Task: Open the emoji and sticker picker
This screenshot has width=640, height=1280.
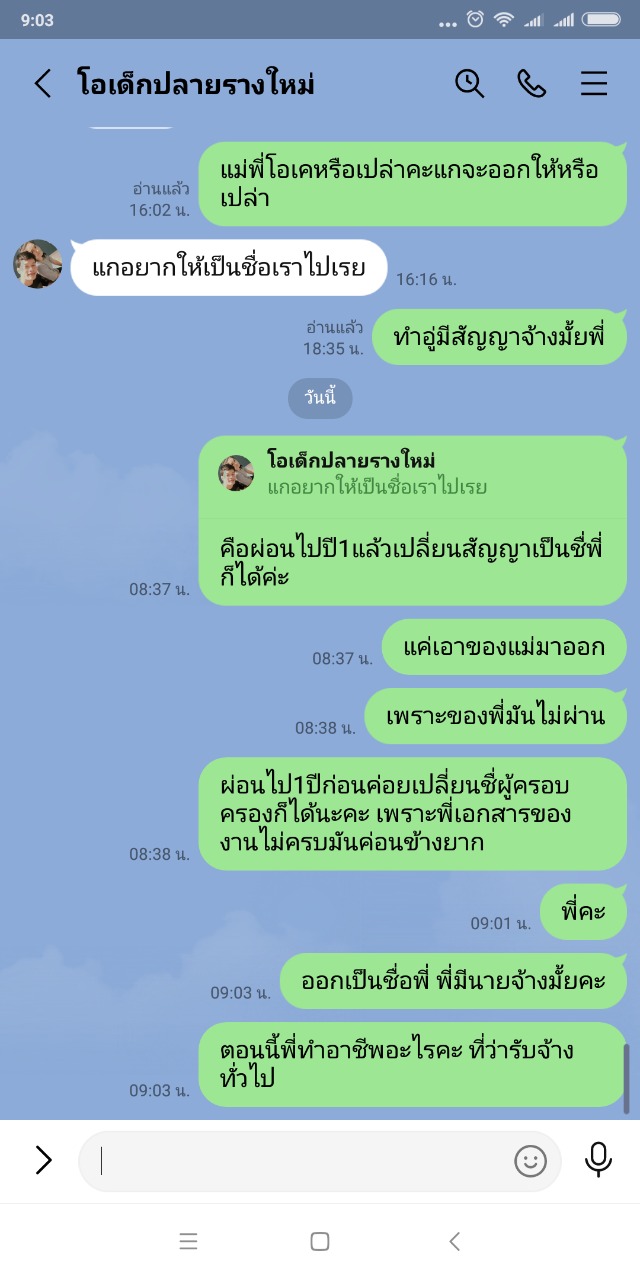Action: coord(530,1161)
